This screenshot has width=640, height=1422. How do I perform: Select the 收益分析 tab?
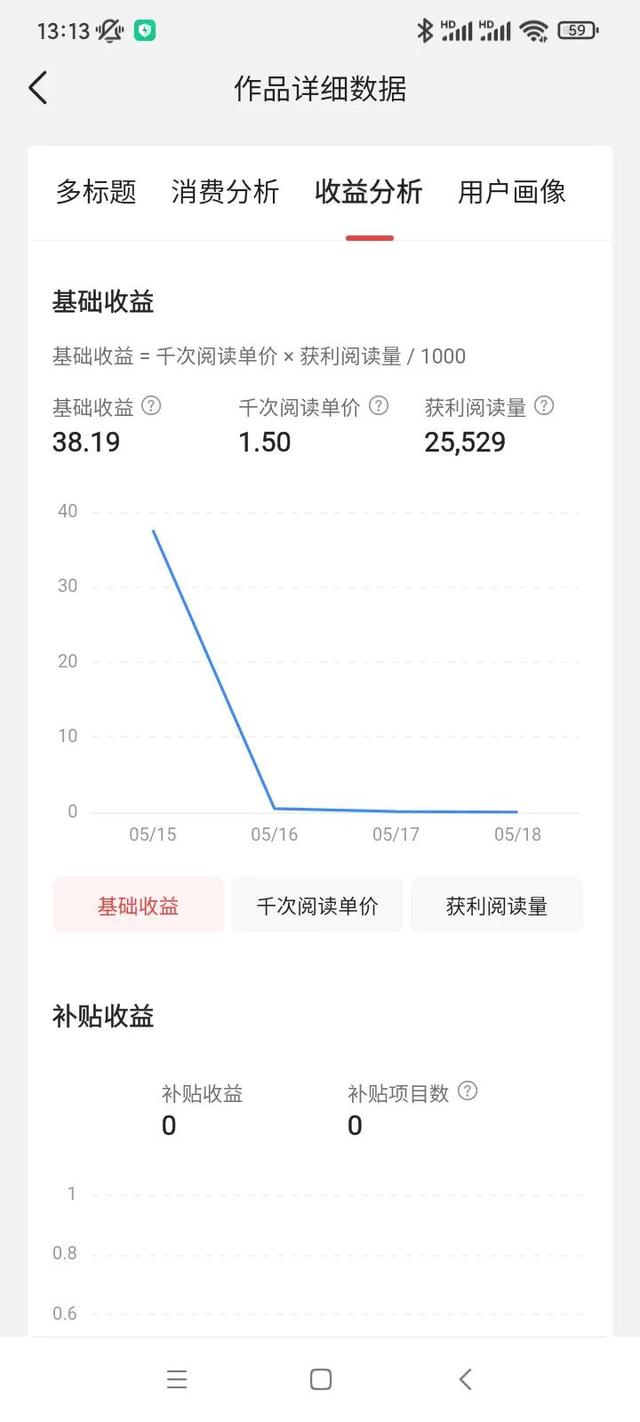(x=369, y=192)
